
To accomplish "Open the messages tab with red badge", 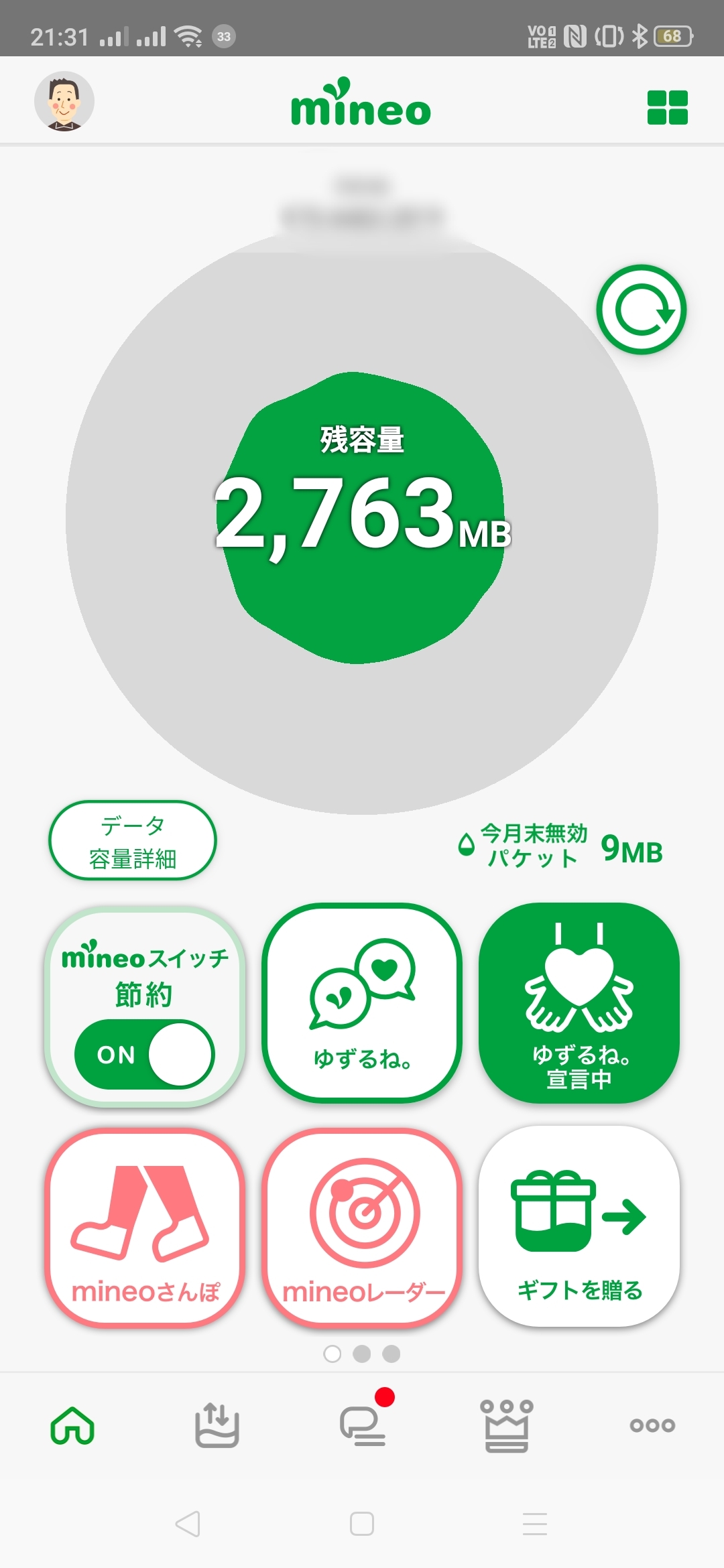I will point(362,1425).
